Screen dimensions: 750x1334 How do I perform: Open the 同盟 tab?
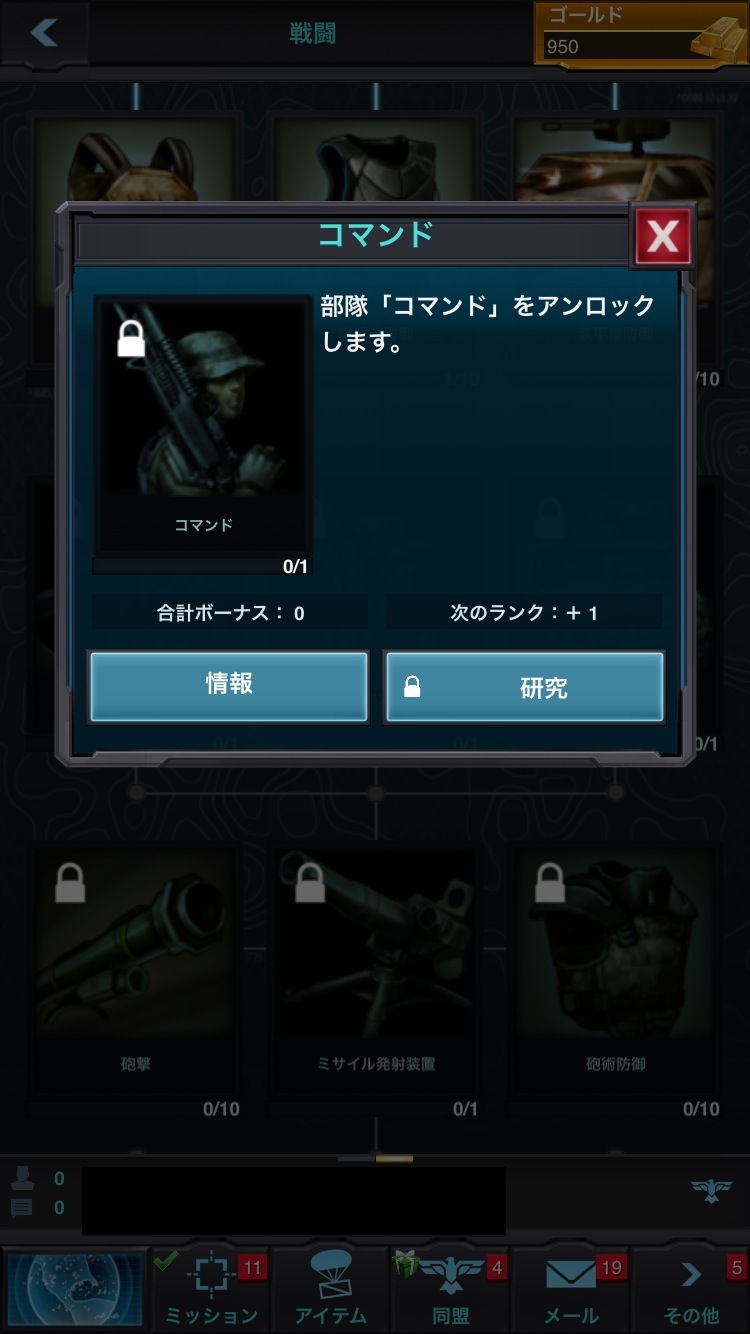tap(450, 1290)
